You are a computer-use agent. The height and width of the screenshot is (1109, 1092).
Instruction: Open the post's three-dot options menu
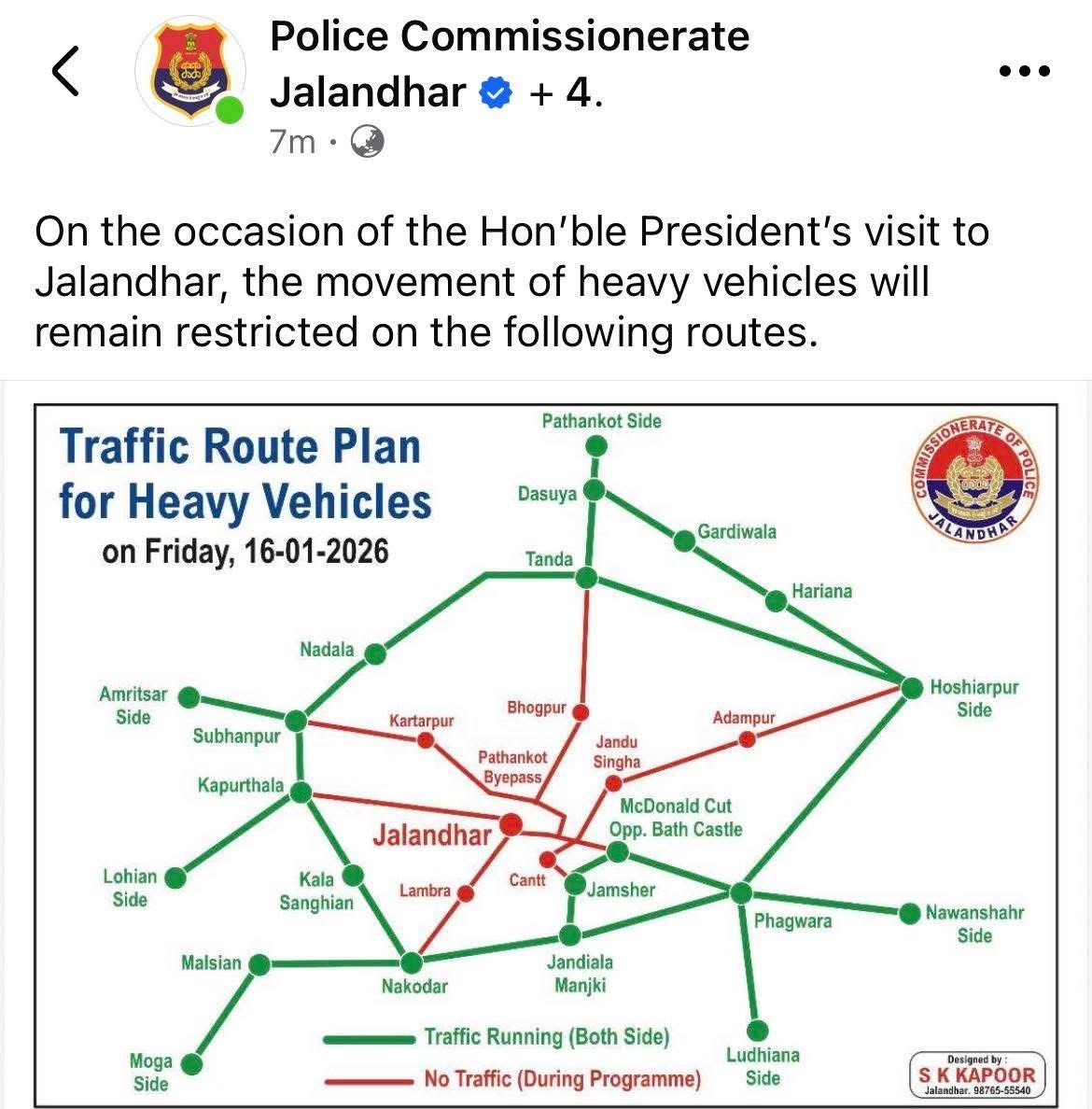pyautogui.click(x=1025, y=71)
